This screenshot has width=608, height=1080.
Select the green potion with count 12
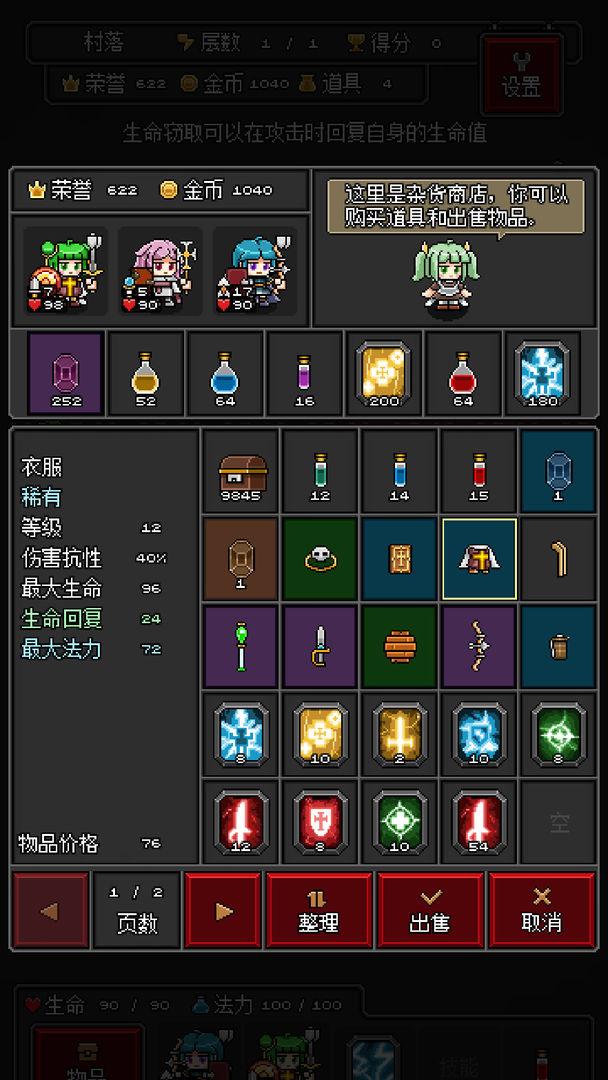(320, 473)
